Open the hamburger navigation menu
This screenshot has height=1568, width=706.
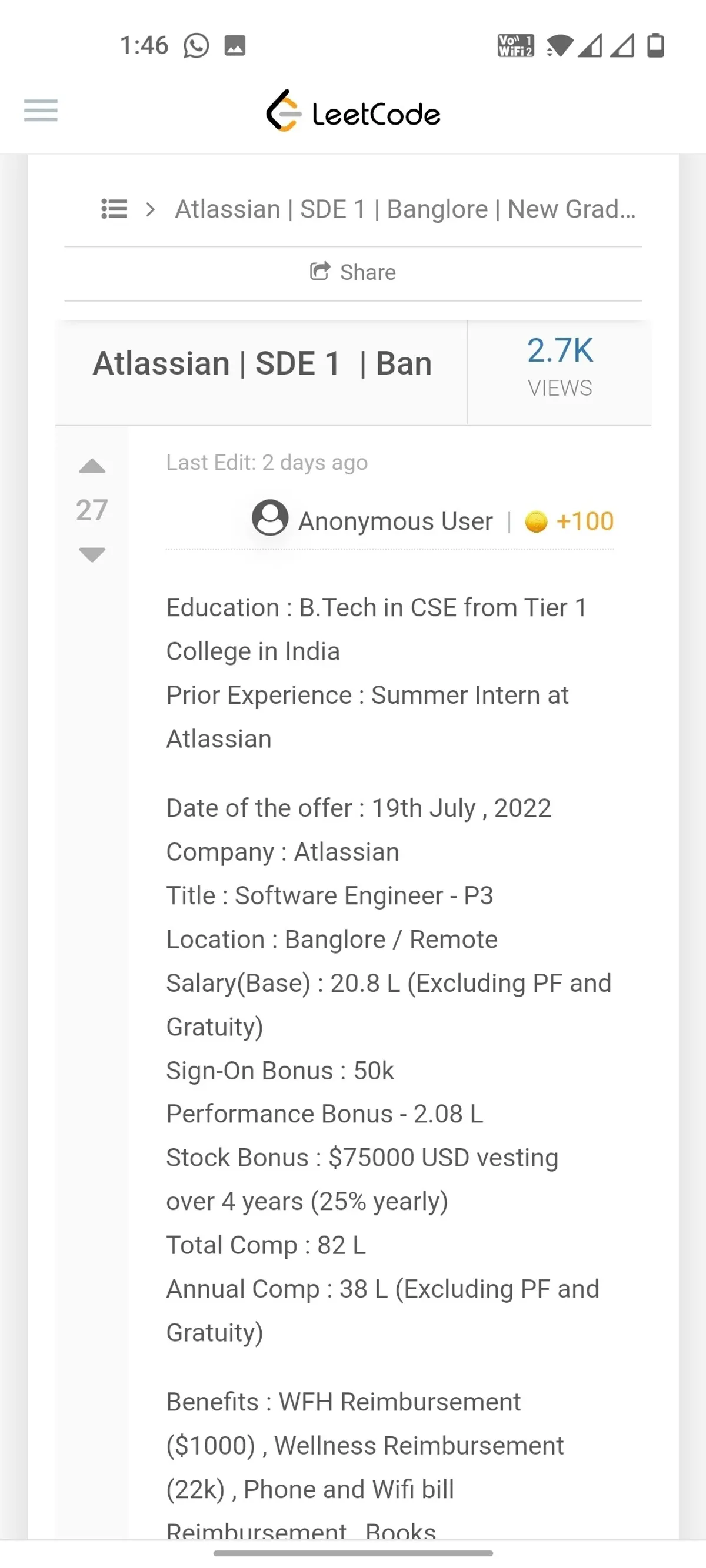(41, 111)
